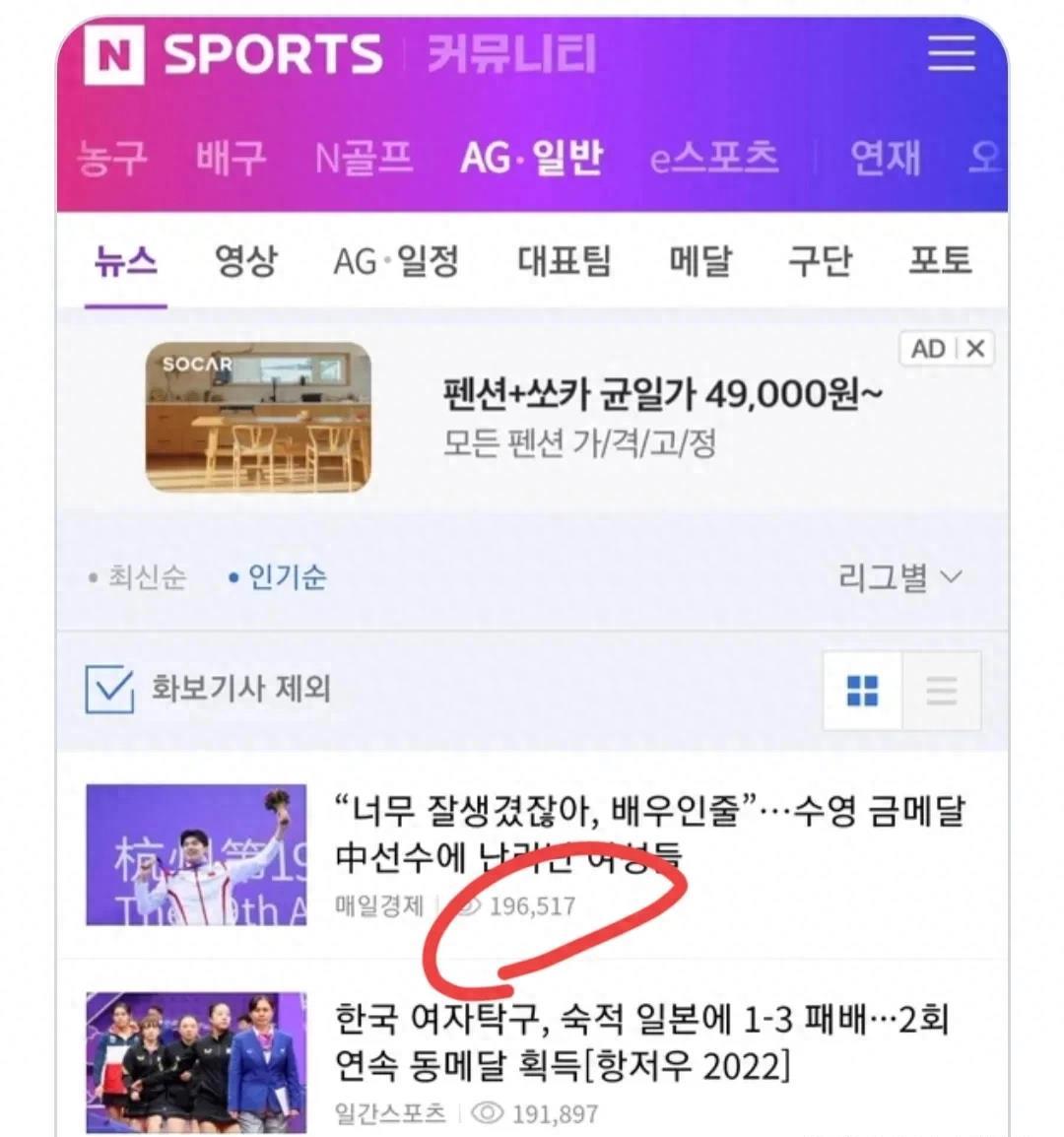The height and width of the screenshot is (1137, 1064).
Task: Switch to the 영상 tab
Action: coord(246,261)
